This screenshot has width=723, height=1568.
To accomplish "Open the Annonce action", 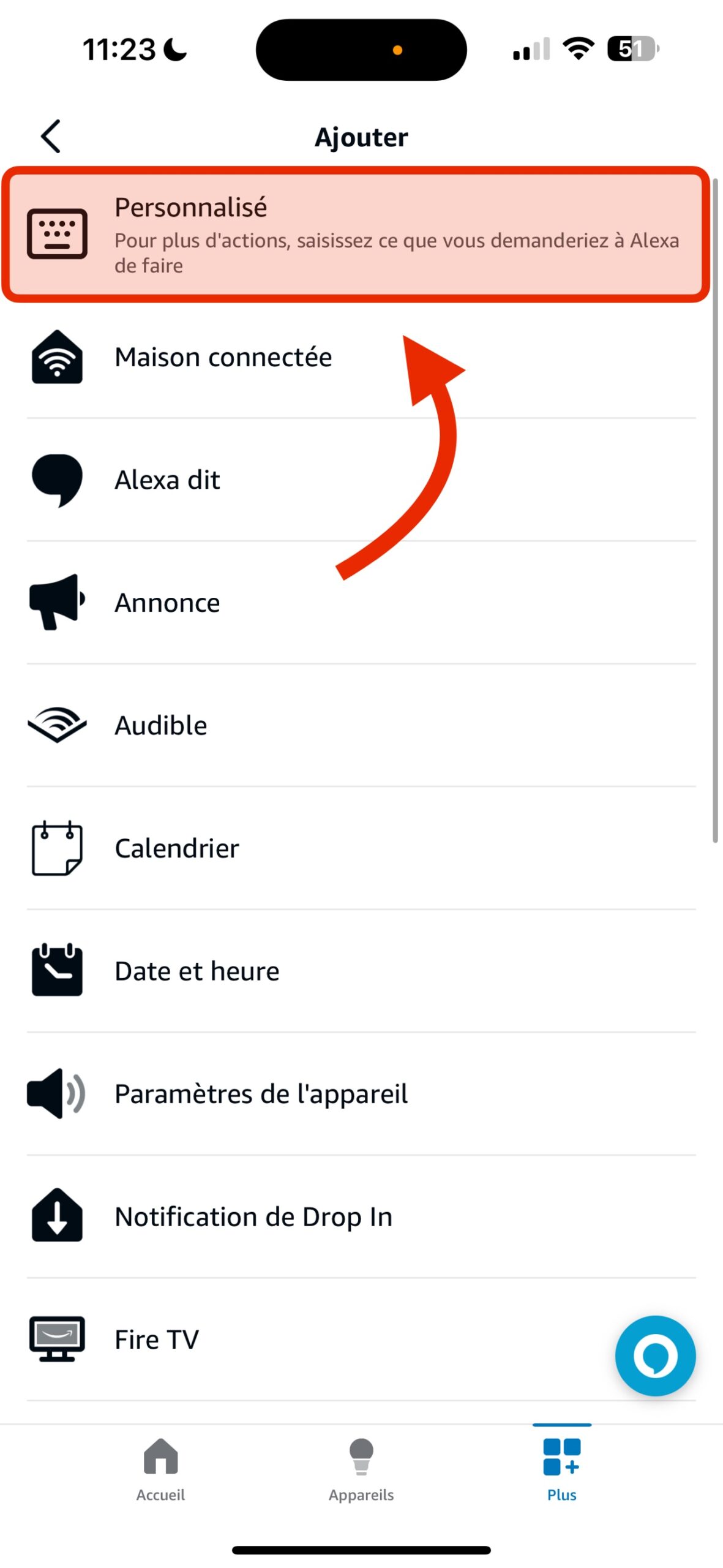I will coord(167,603).
